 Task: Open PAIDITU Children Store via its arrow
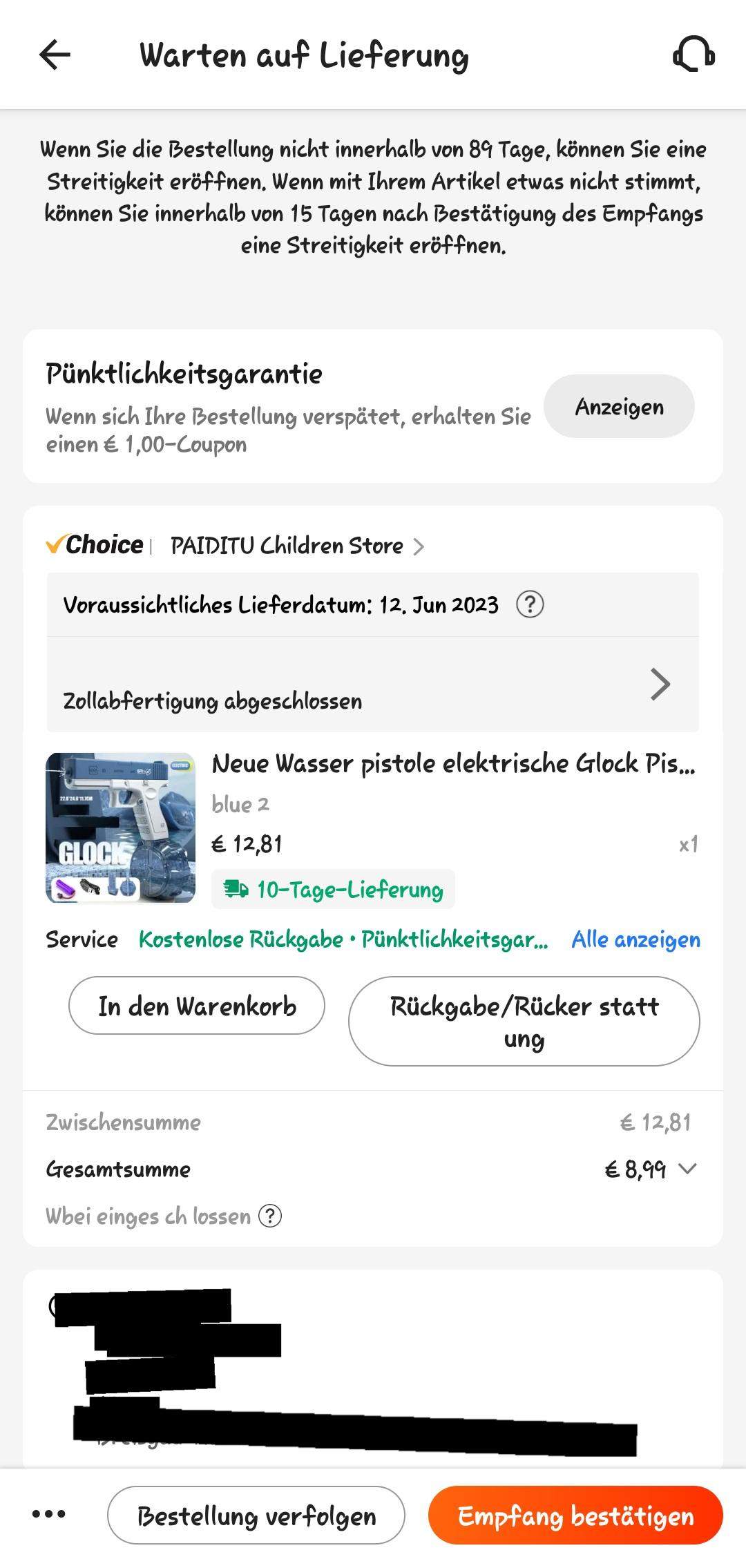tap(419, 545)
